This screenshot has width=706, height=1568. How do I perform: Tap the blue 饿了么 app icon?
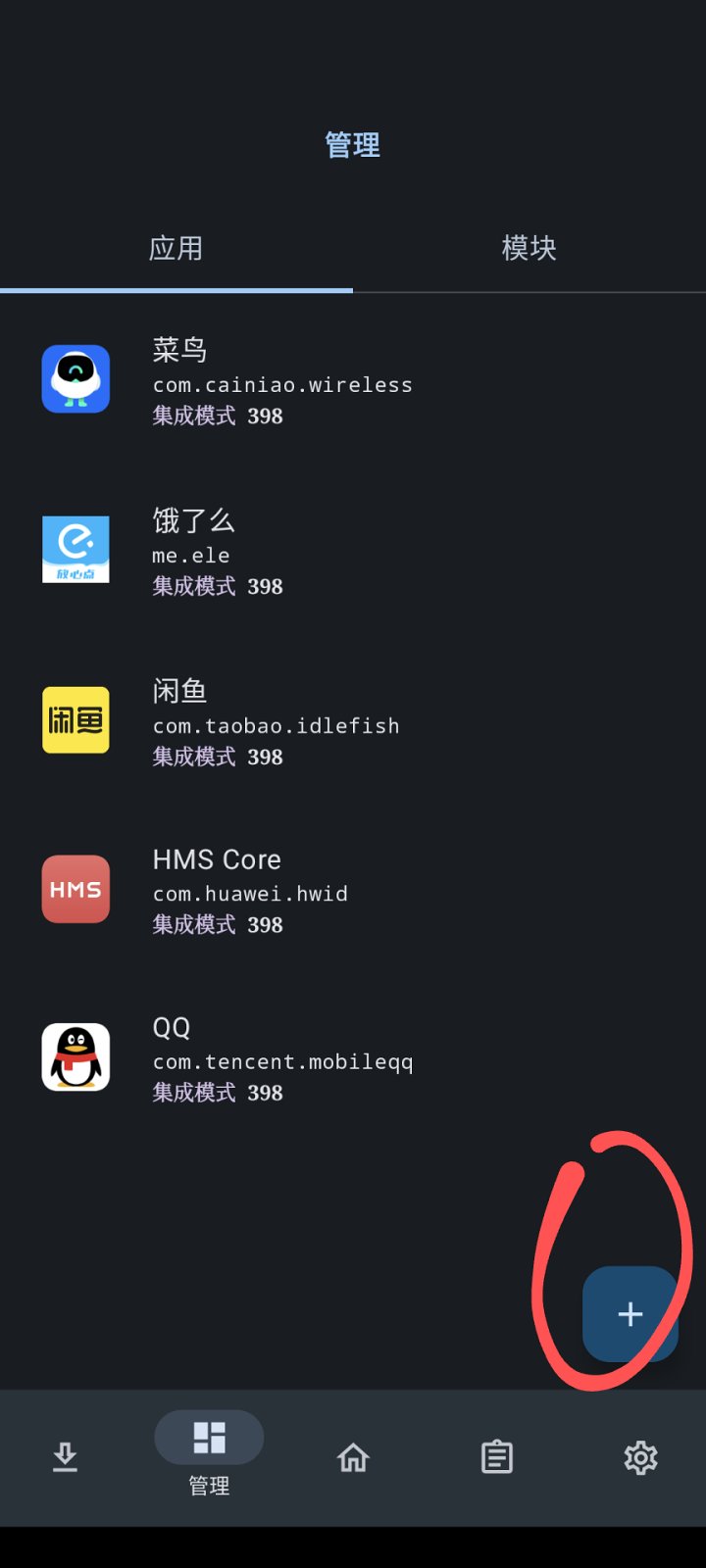[x=76, y=550]
